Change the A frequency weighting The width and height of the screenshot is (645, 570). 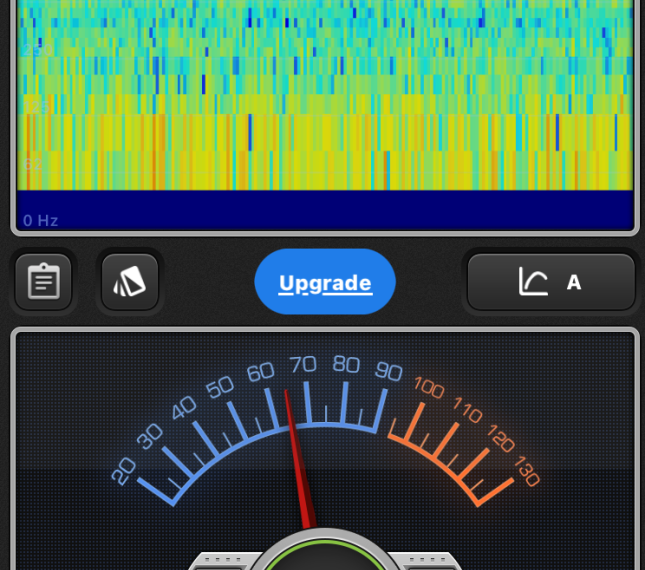(x=551, y=282)
